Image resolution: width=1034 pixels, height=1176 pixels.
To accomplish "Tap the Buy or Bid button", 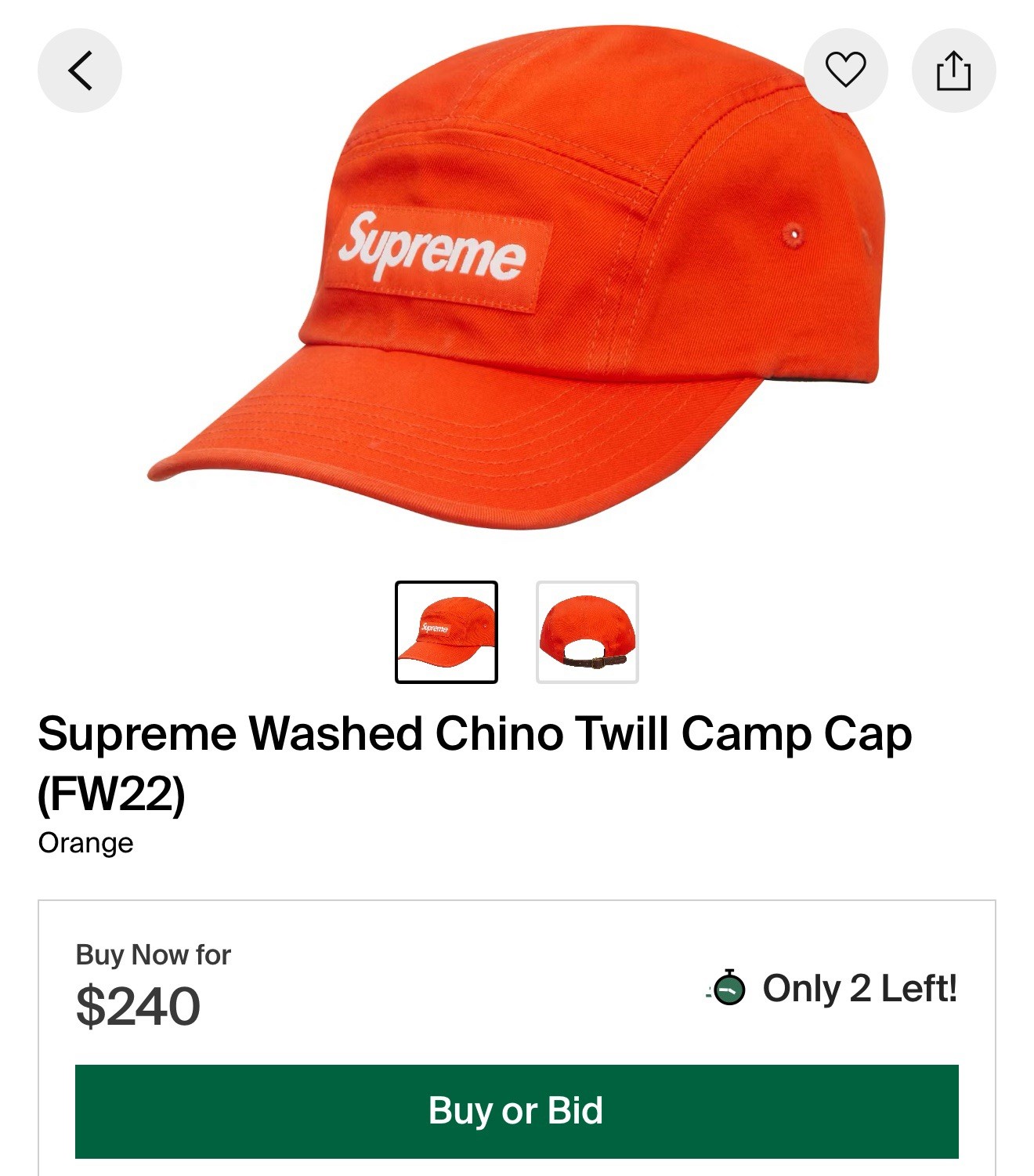I will click(x=517, y=1111).
